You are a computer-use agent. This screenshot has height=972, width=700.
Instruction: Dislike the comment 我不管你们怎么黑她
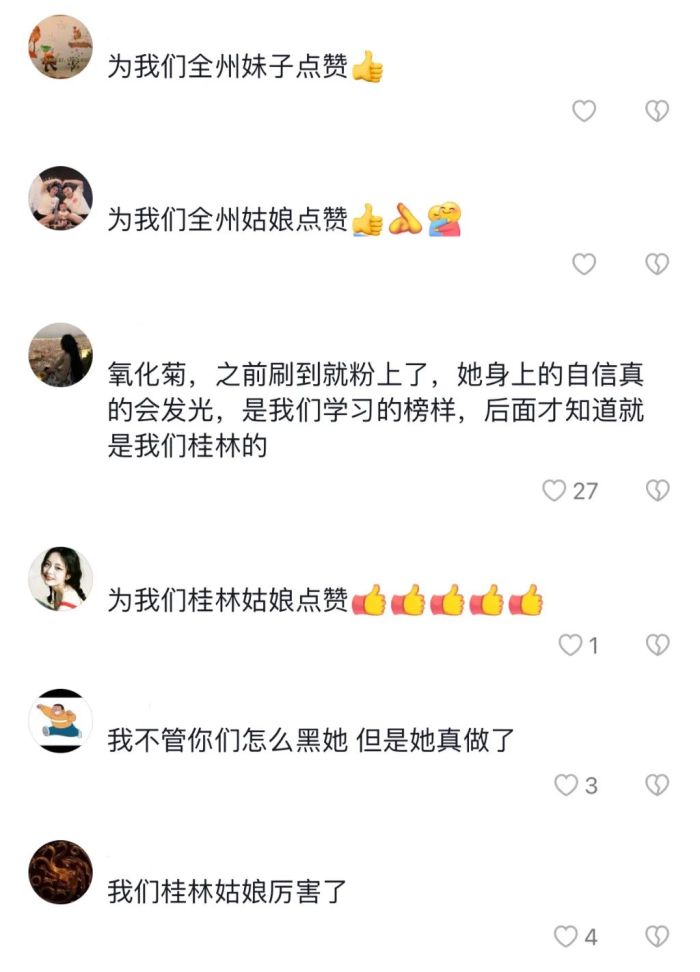(x=656, y=785)
